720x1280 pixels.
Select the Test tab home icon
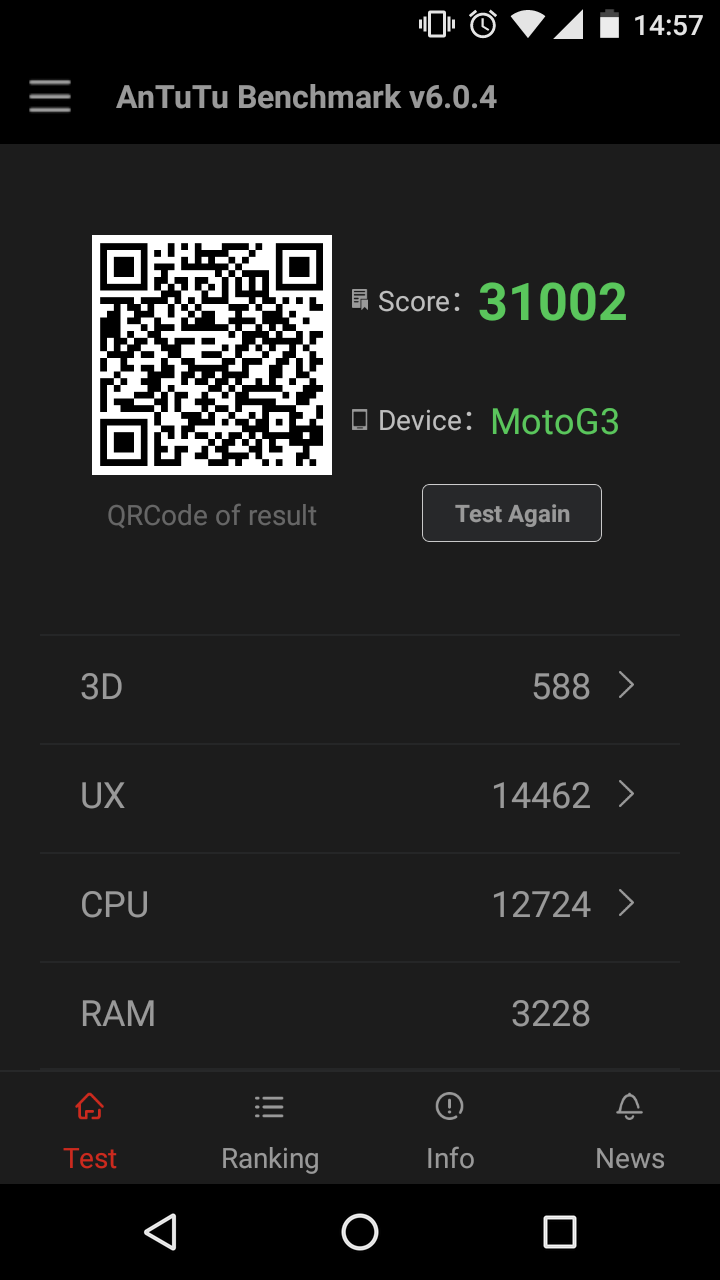[89, 1106]
